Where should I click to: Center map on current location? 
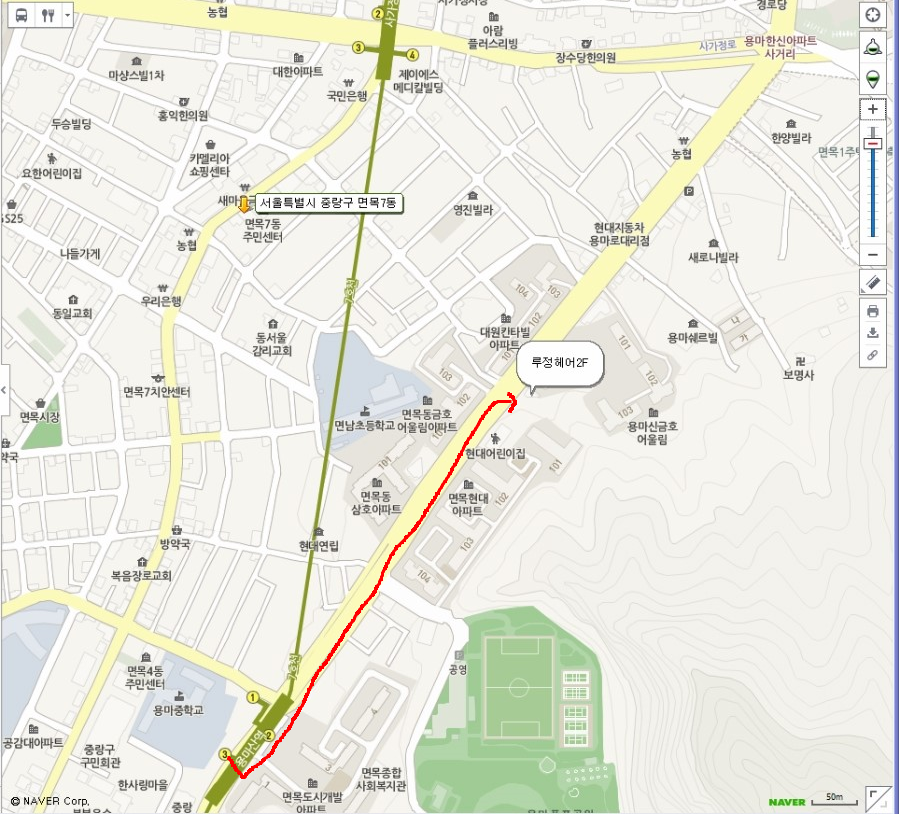873,15
